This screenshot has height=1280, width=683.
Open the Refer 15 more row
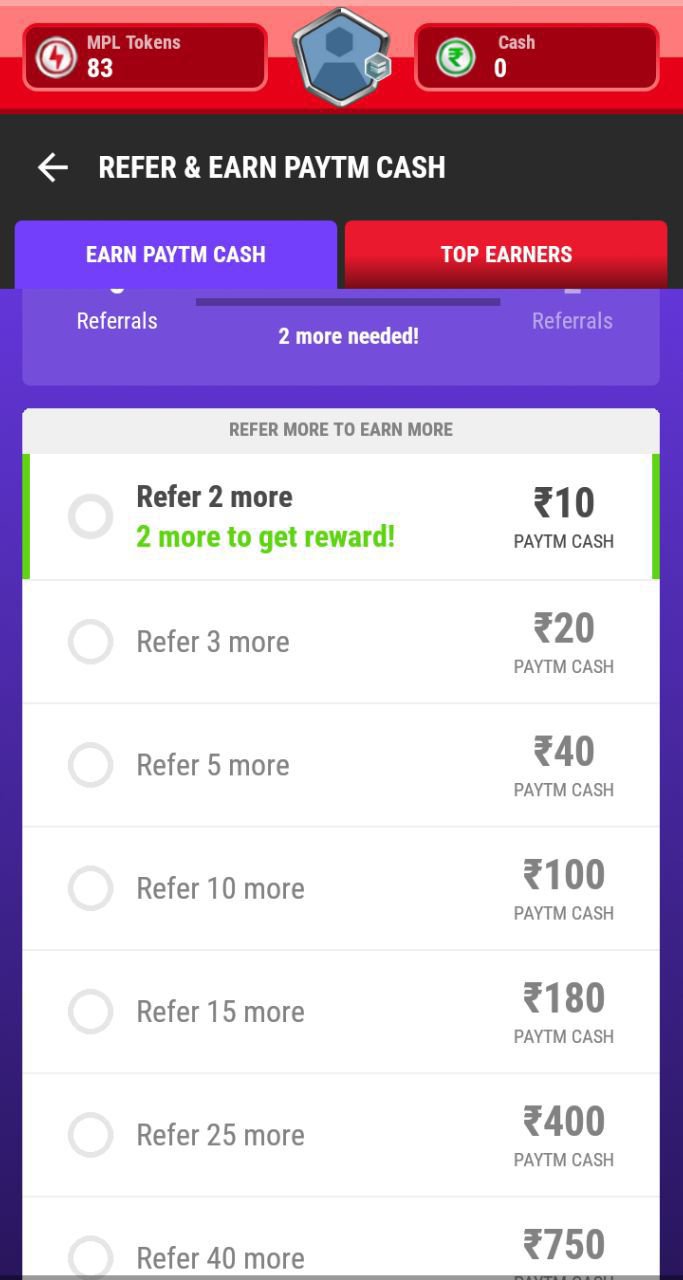341,1012
